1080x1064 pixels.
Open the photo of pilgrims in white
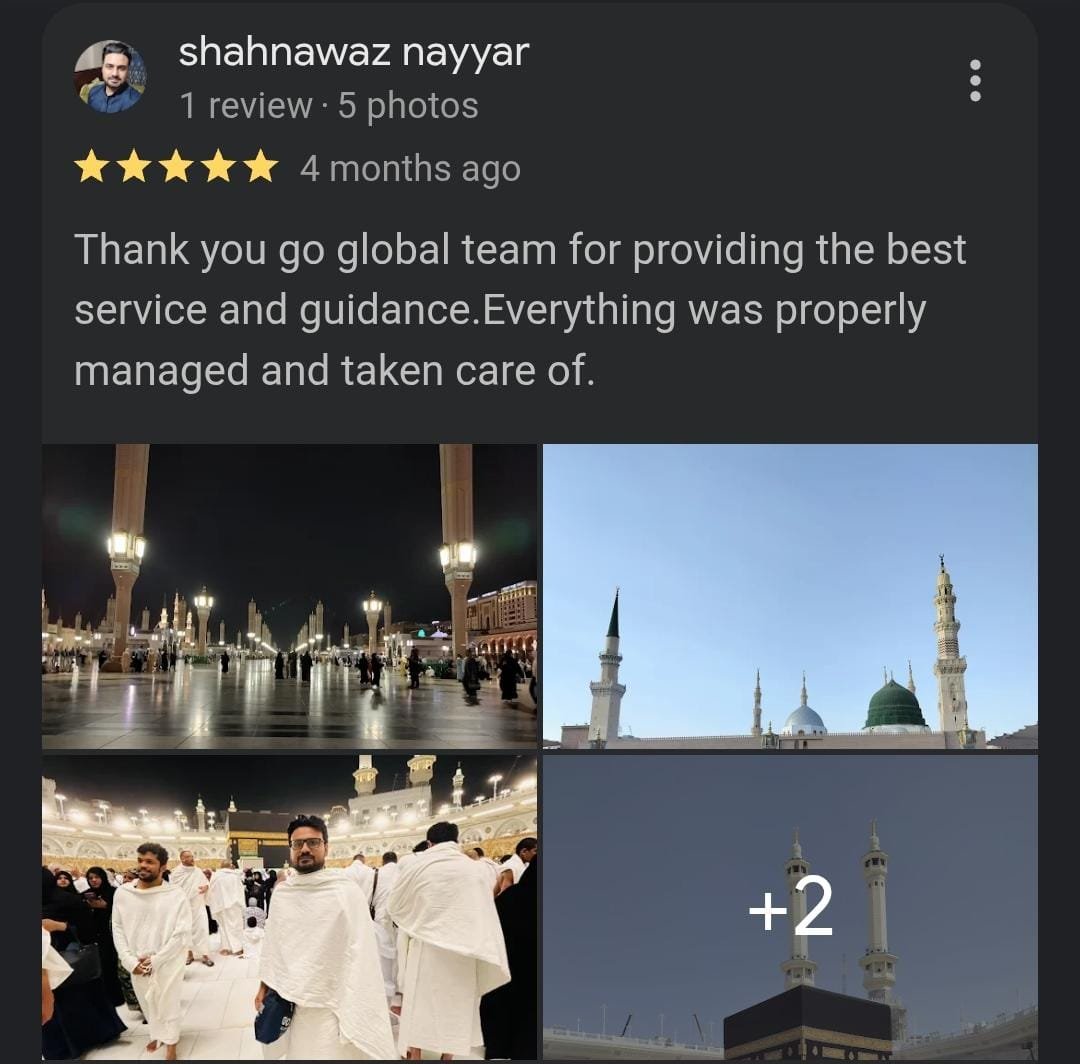[x=289, y=907]
